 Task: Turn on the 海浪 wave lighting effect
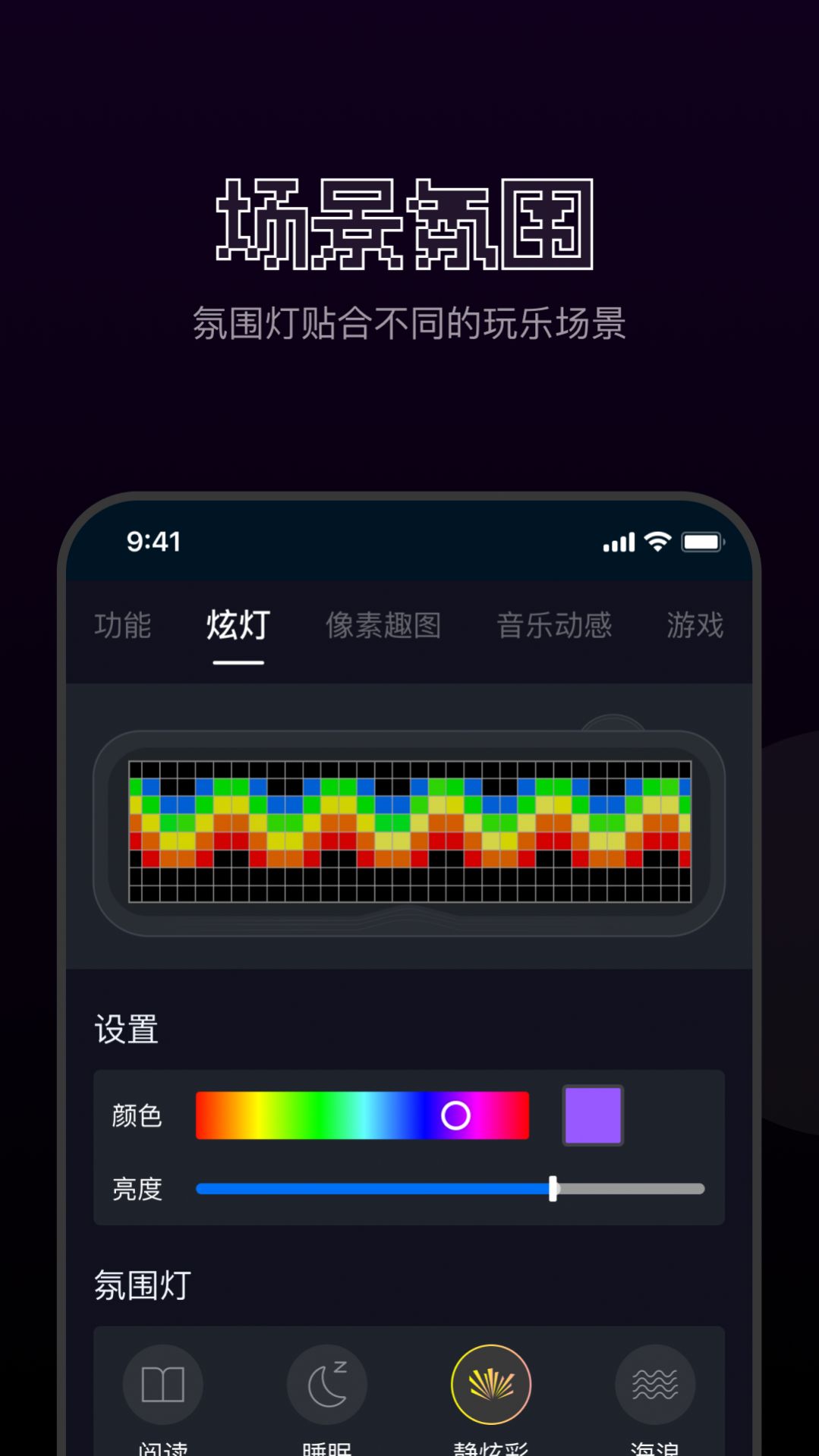click(654, 1384)
